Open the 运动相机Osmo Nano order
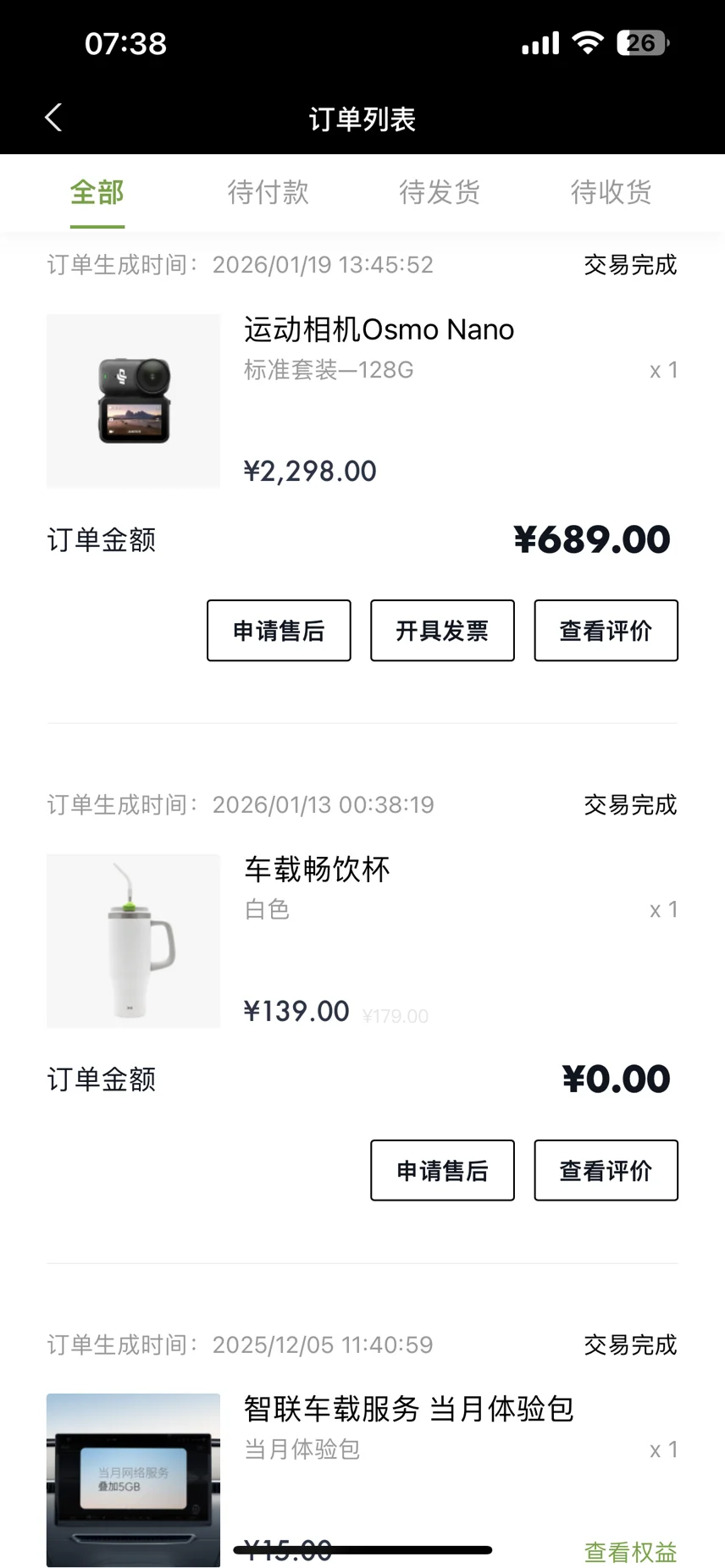The width and height of the screenshot is (725, 1568). pos(379,329)
